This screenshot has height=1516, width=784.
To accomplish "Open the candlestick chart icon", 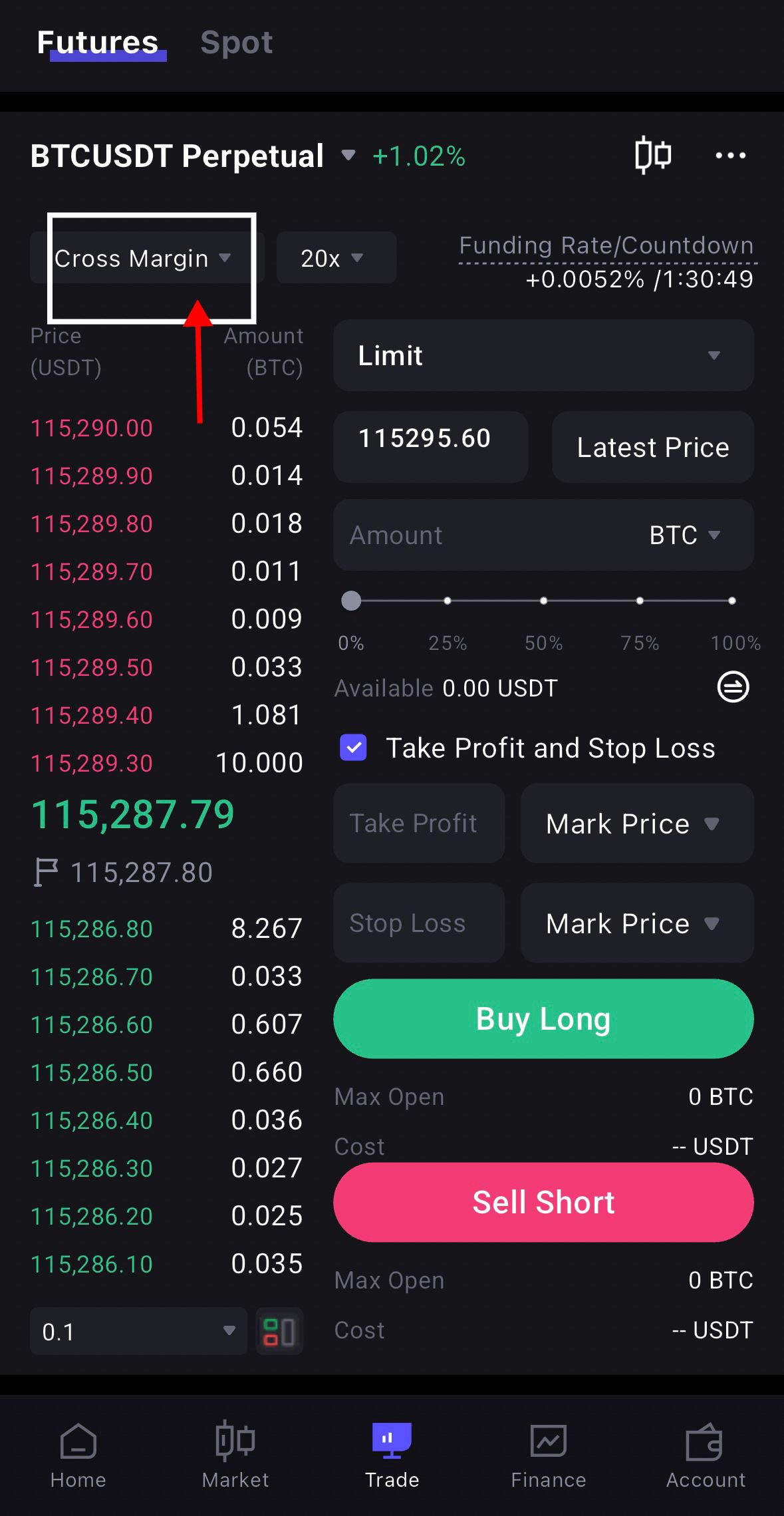I will pos(652,155).
